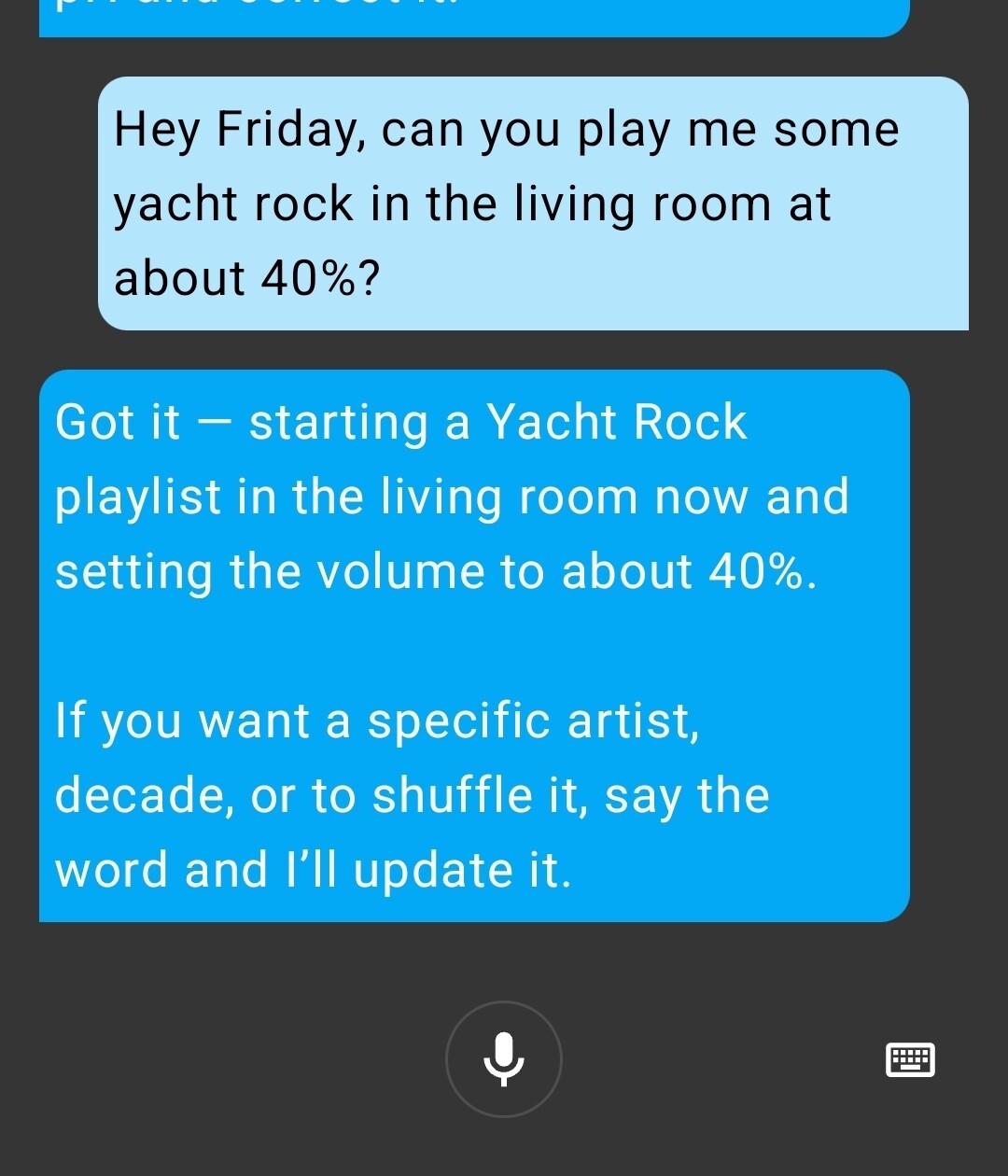Open the keyboard input mode
Image resolution: width=1008 pixels, height=1176 pixels.
click(x=910, y=1060)
